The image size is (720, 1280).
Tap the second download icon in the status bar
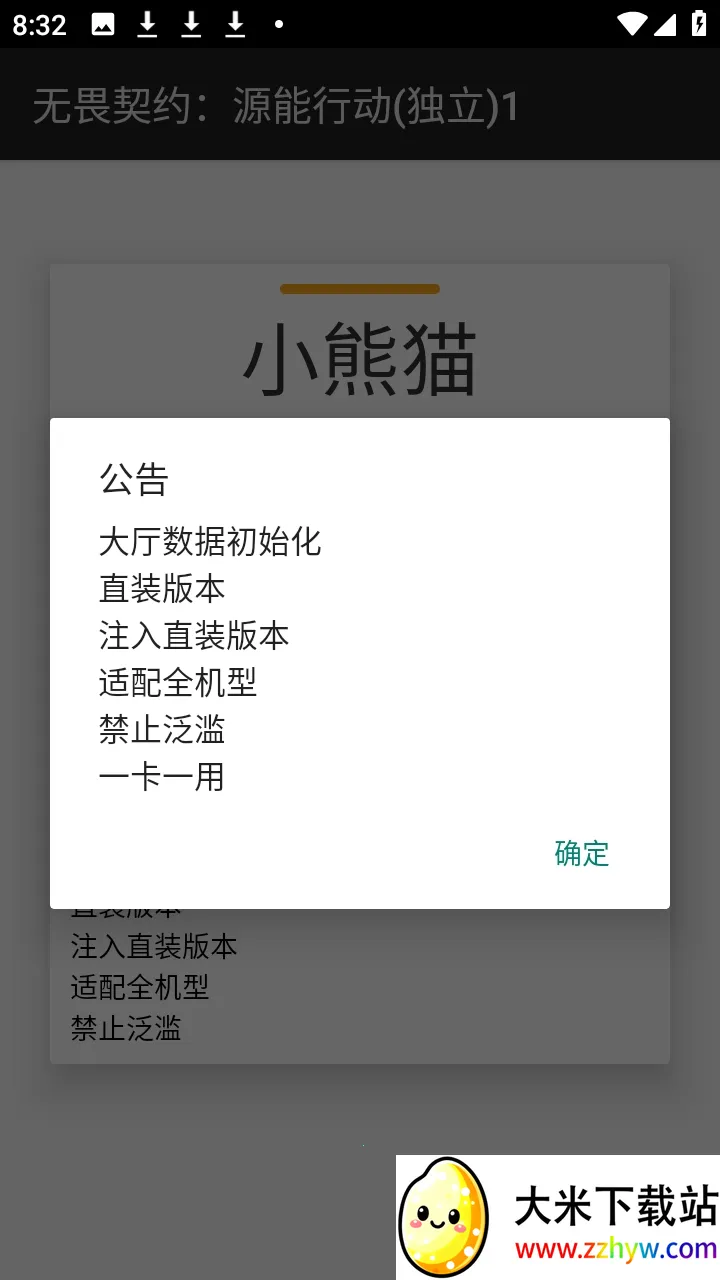[190, 24]
